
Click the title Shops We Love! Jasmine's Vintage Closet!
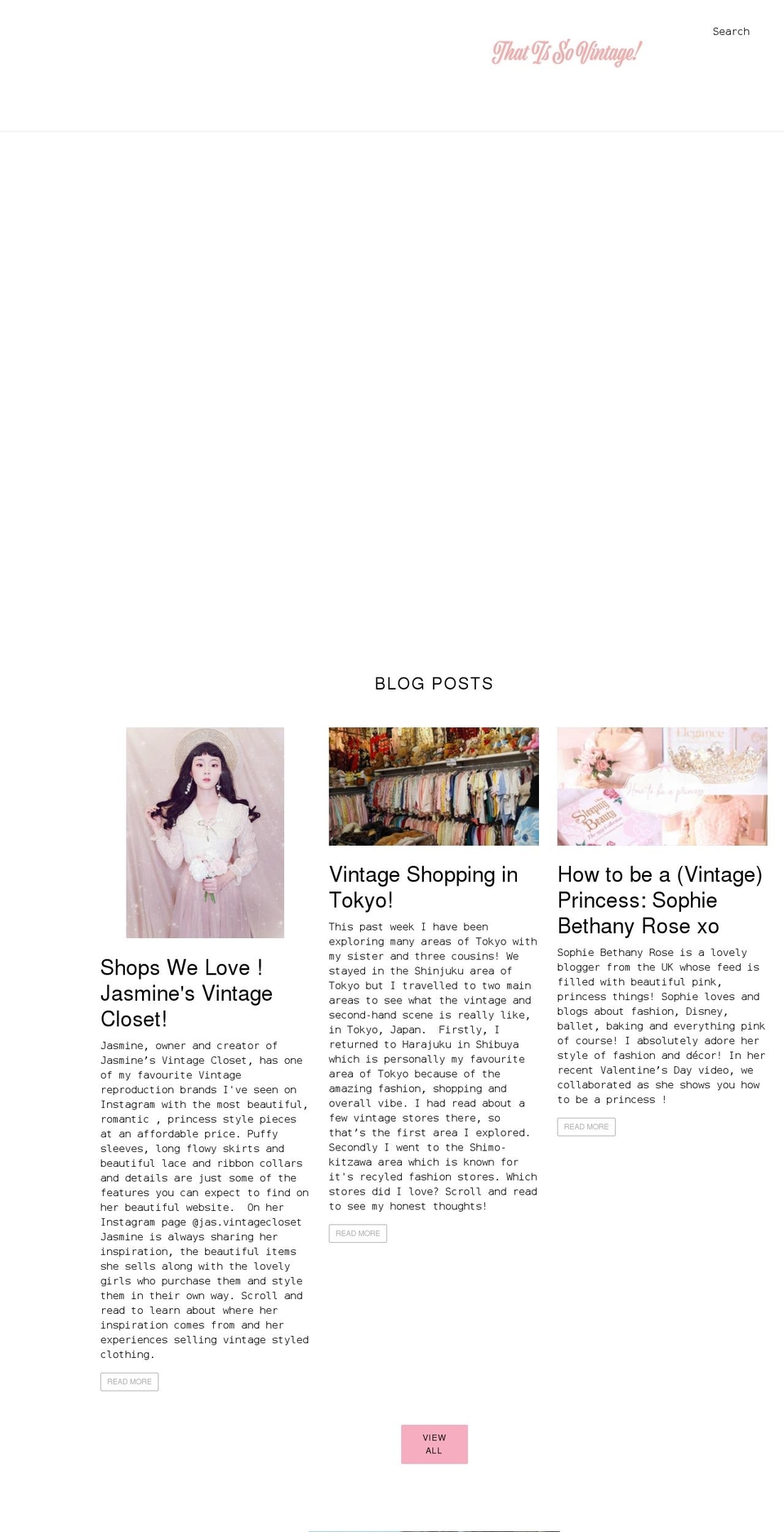coord(186,993)
